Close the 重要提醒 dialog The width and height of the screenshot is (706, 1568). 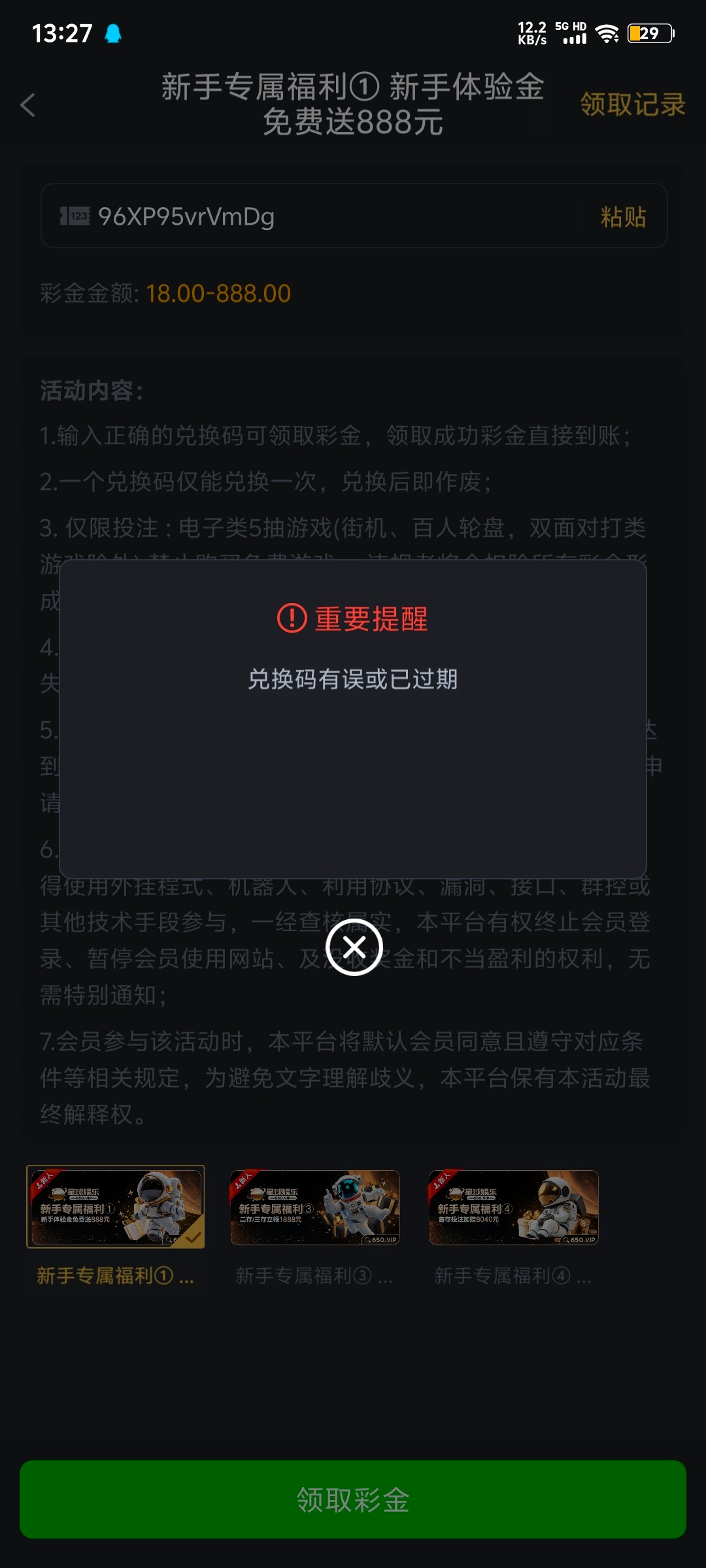pos(354,947)
